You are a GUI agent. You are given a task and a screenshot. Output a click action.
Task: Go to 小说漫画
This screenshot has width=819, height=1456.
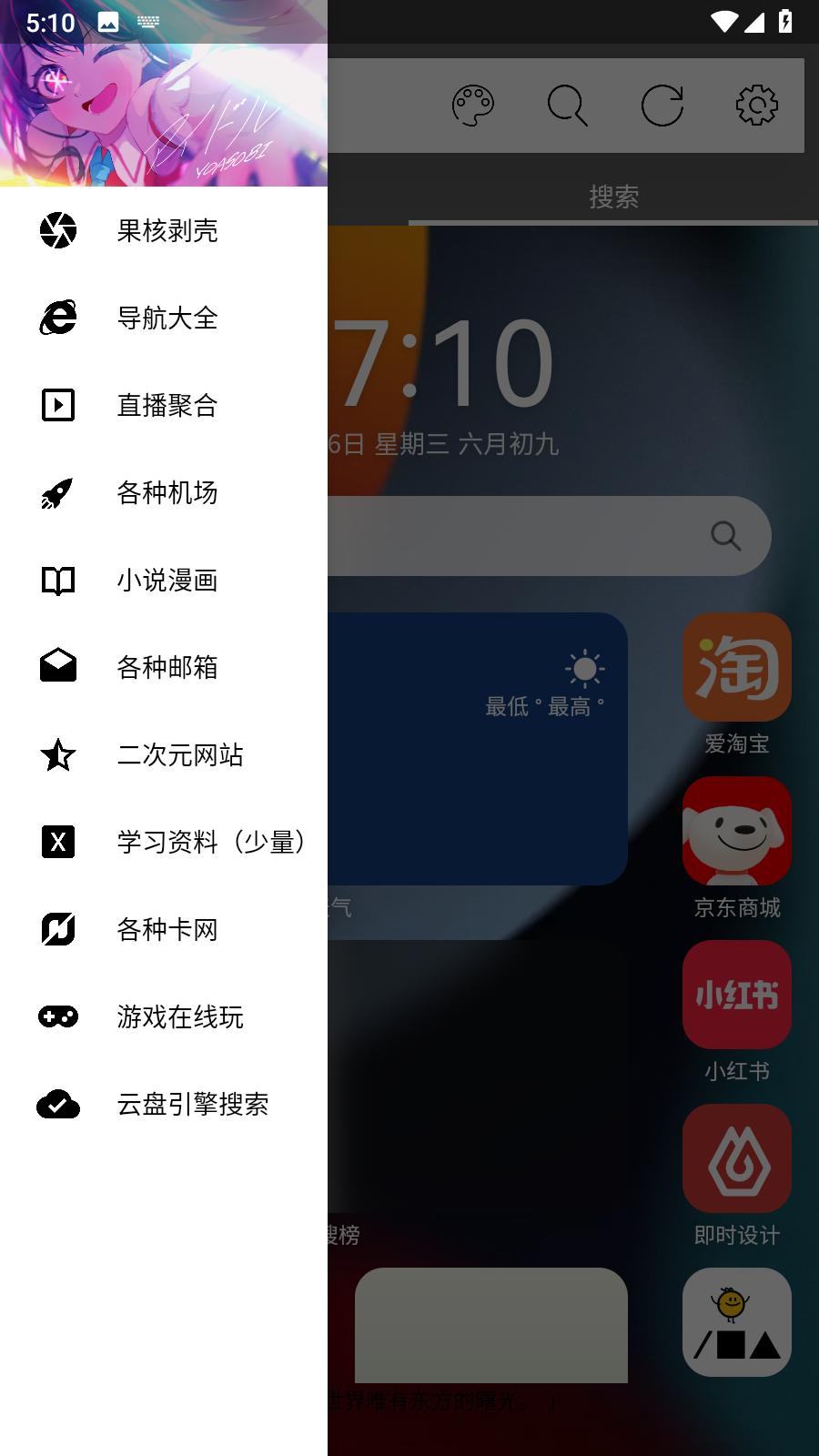(x=164, y=580)
